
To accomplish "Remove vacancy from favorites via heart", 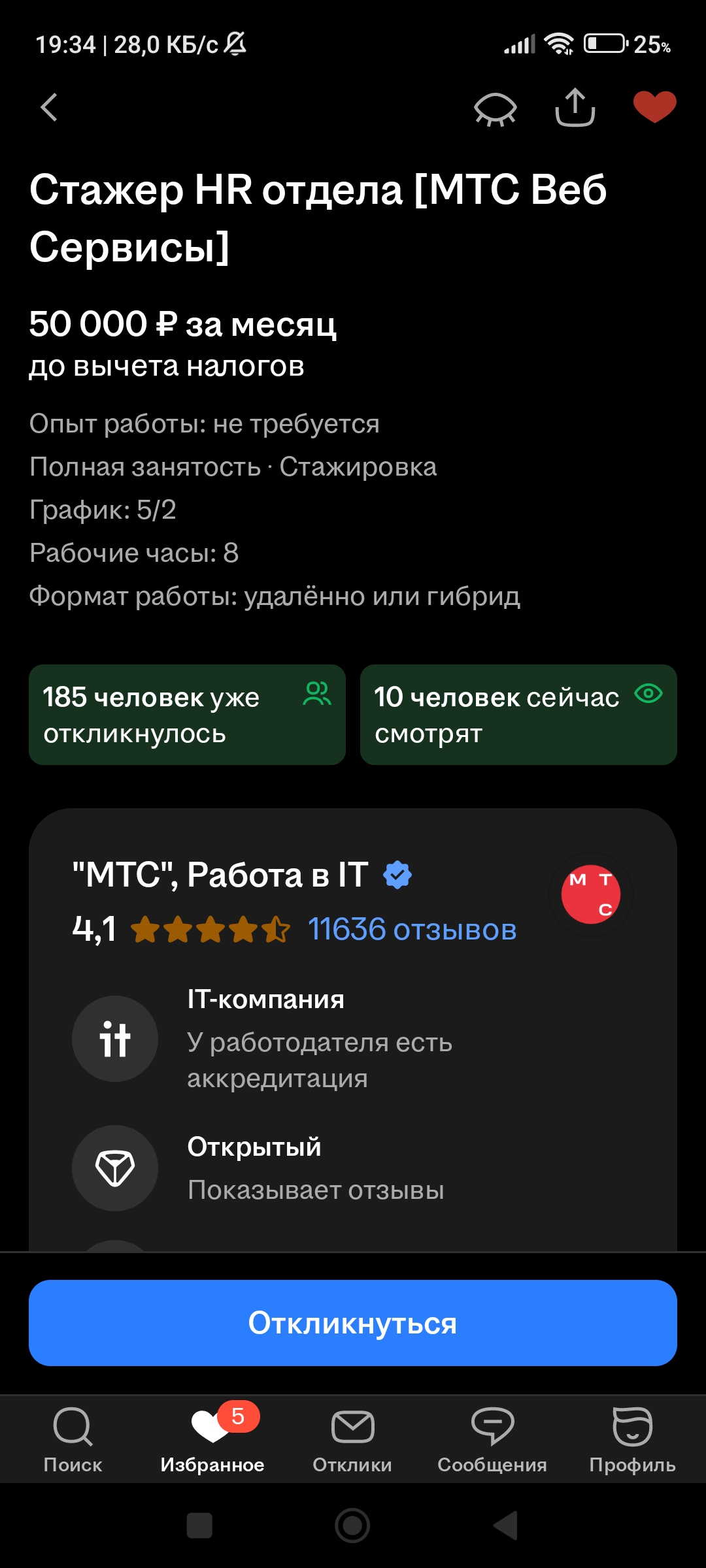I will coord(654,107).
